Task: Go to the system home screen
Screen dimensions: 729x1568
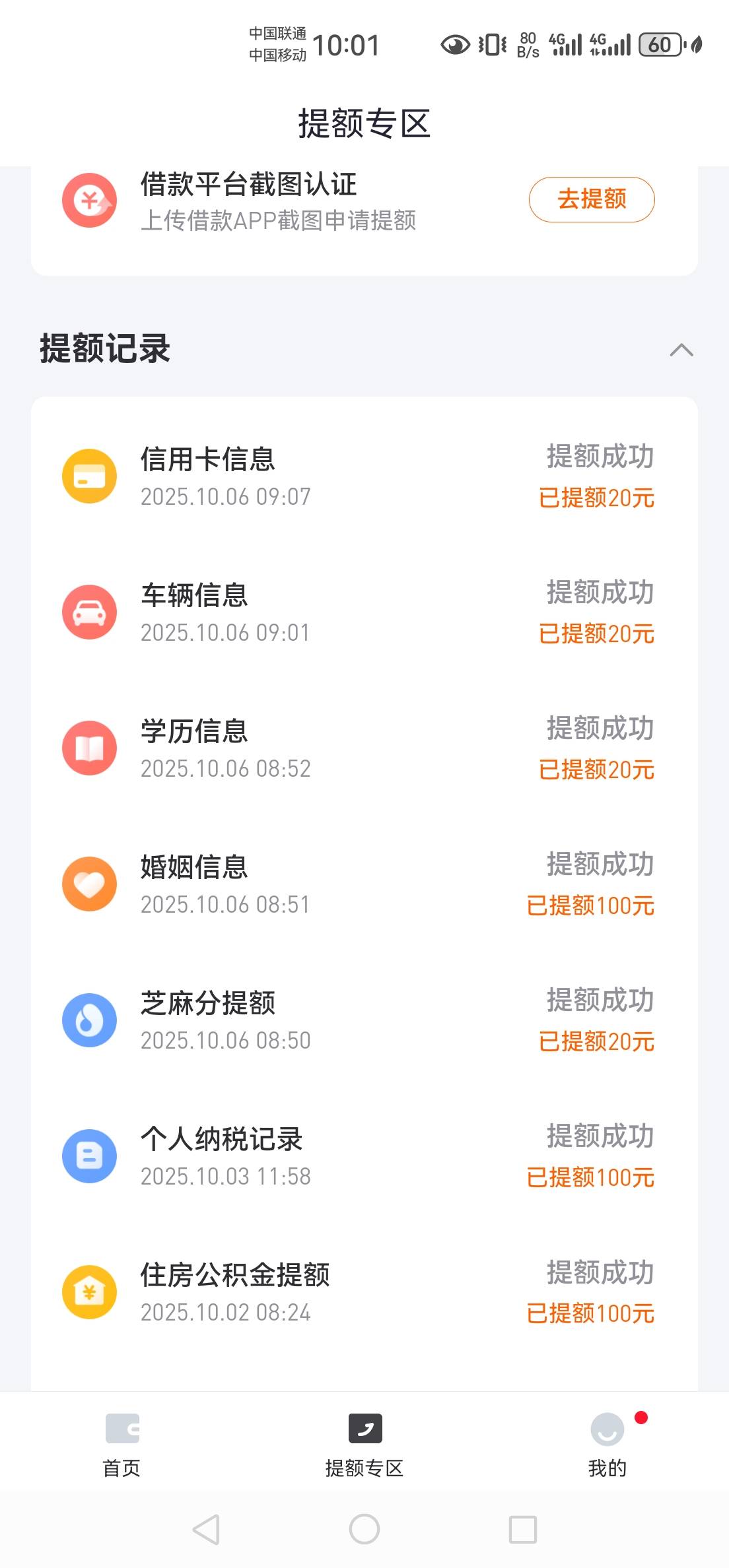Action: tap(364, 1529)
